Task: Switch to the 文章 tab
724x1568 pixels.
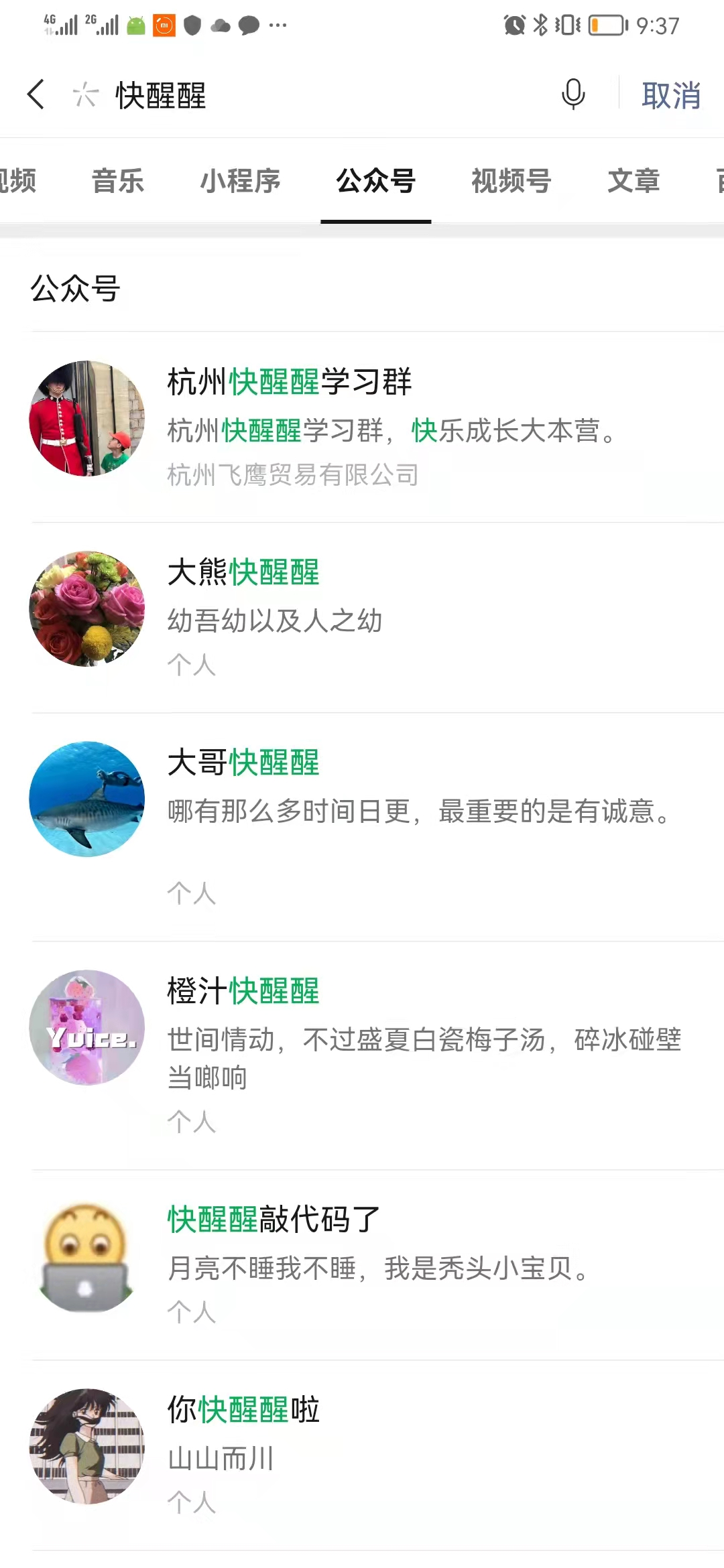Action: [x=633, y=181]
